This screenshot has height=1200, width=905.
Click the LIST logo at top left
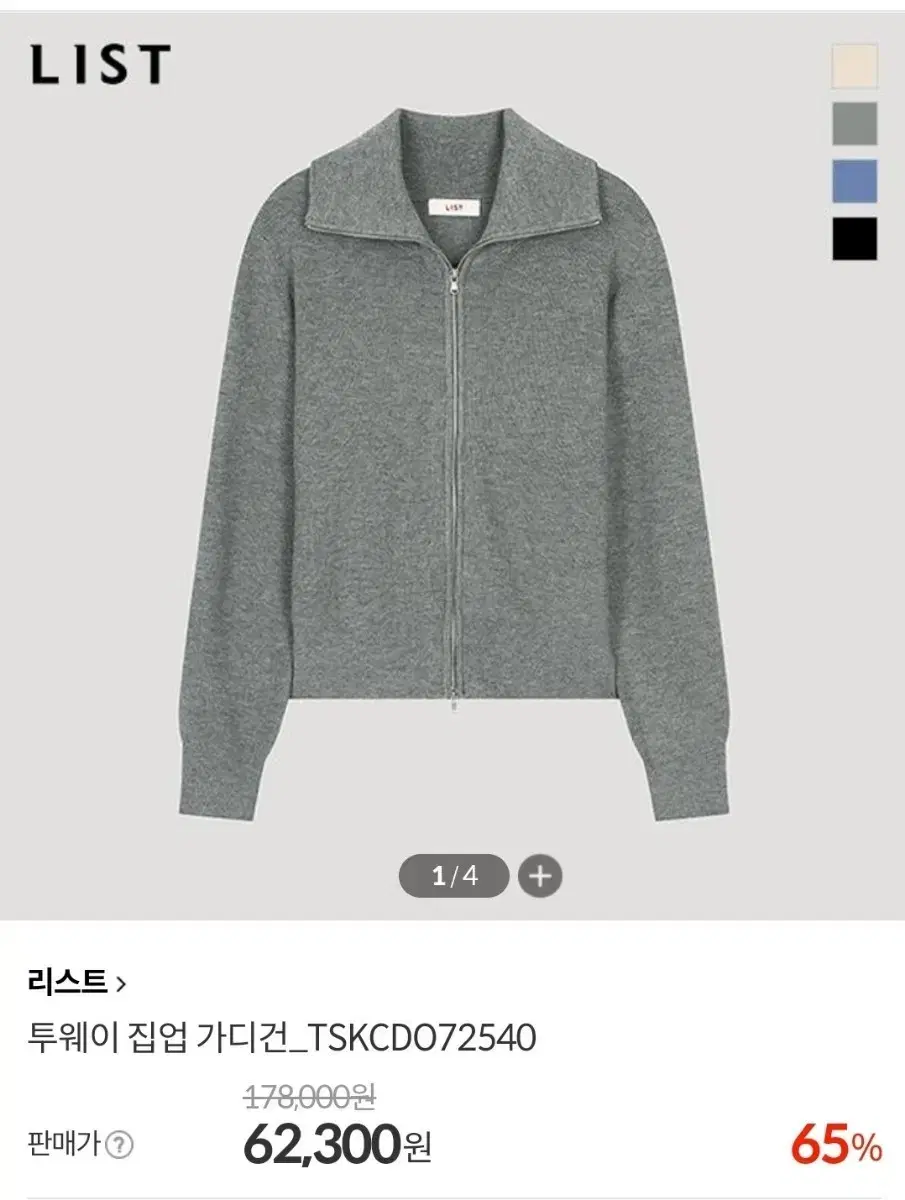pos(97,67)
